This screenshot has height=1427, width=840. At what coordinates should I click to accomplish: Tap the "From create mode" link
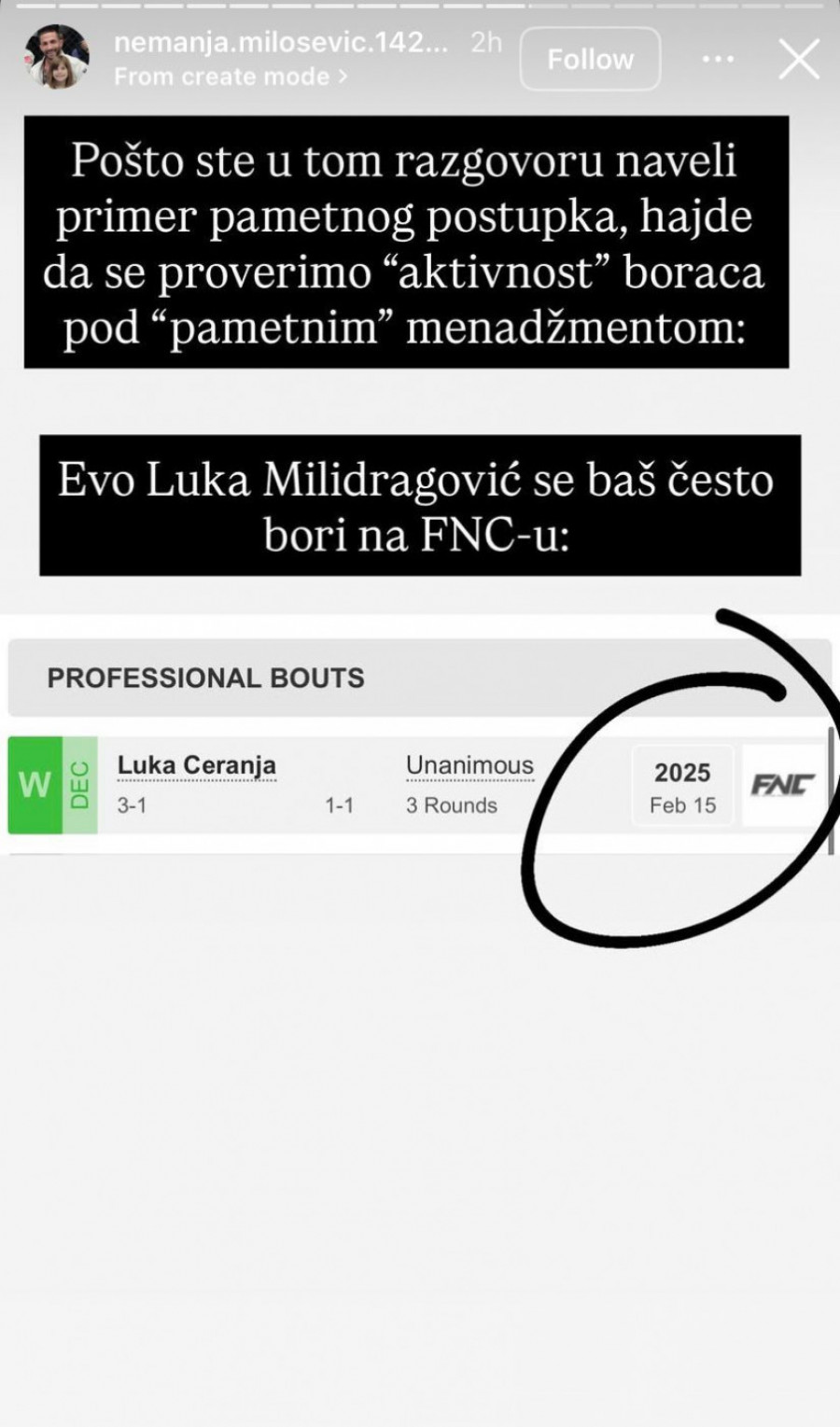click(x=230, y=77)
